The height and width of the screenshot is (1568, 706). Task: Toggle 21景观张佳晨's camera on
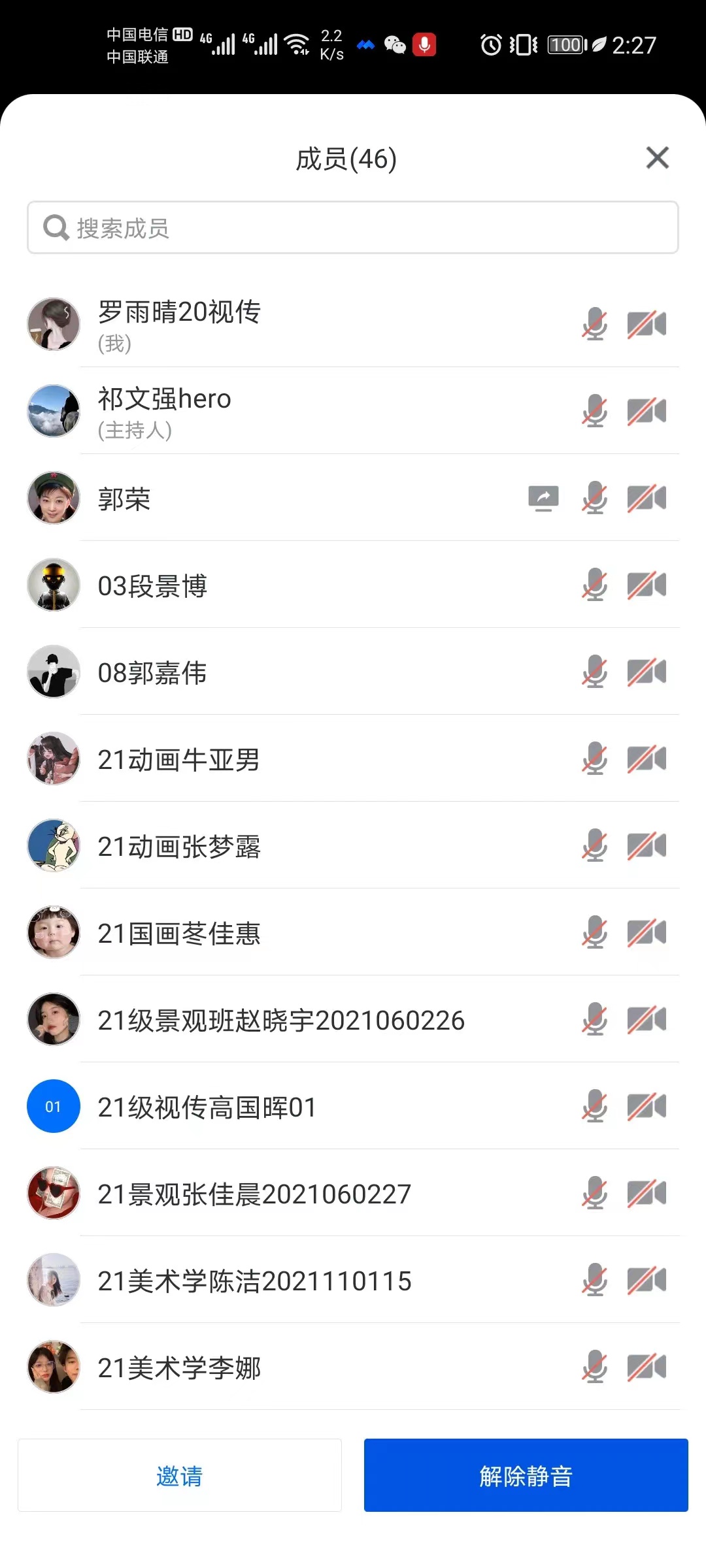click(x=646, y=1193)
